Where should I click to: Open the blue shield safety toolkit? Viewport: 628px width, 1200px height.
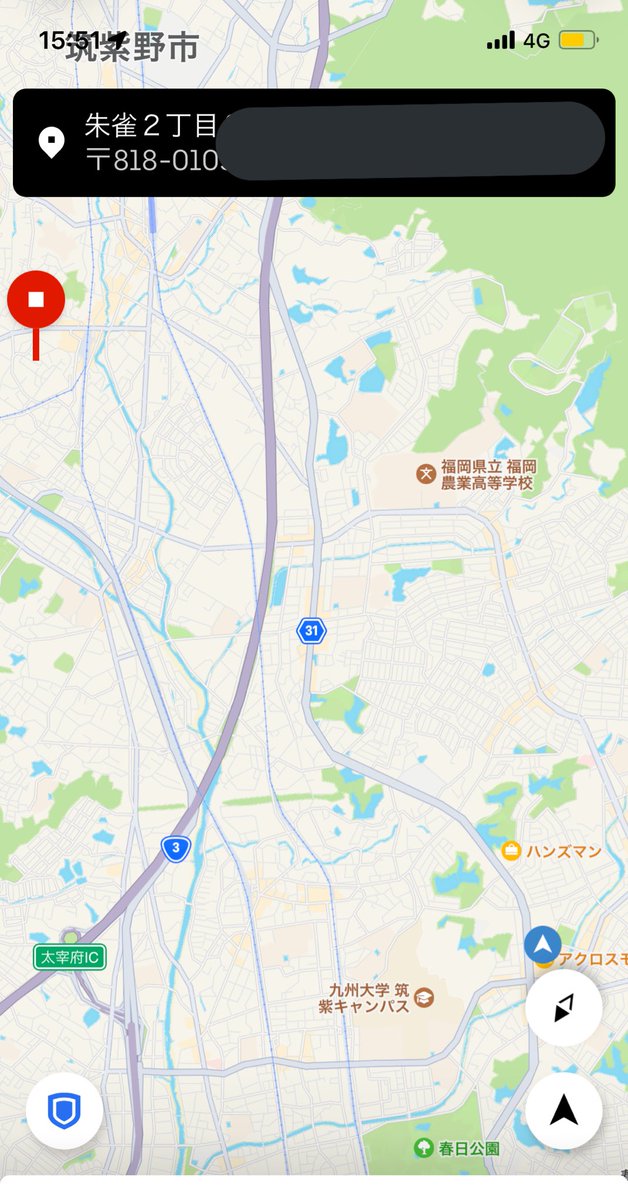pyautogui.click(x=64, y=1110)
